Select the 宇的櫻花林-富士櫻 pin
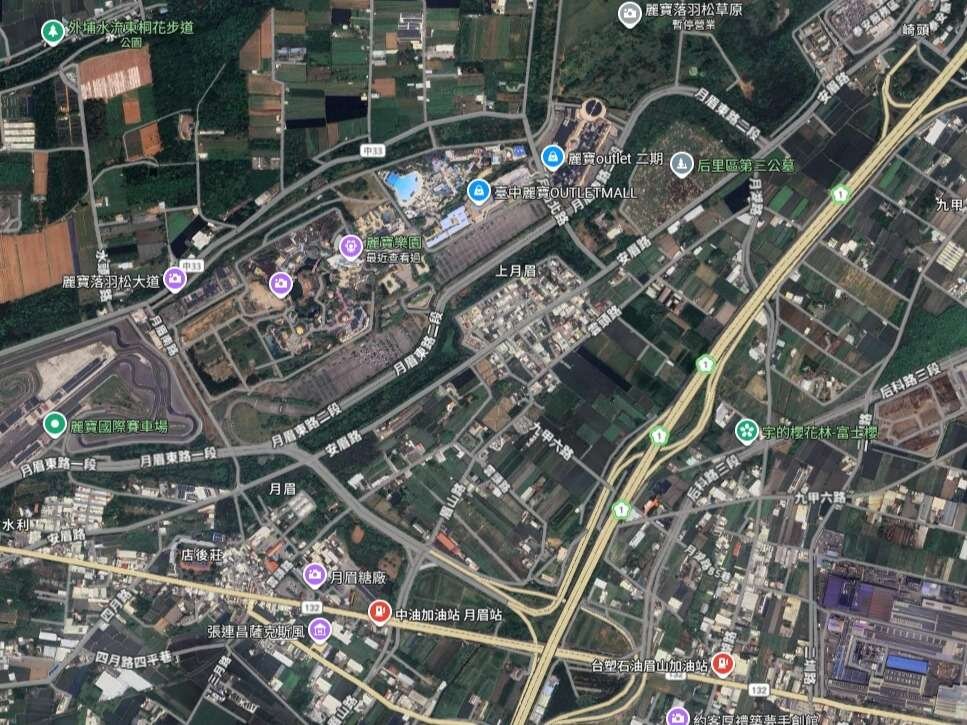 coord(746,431)
